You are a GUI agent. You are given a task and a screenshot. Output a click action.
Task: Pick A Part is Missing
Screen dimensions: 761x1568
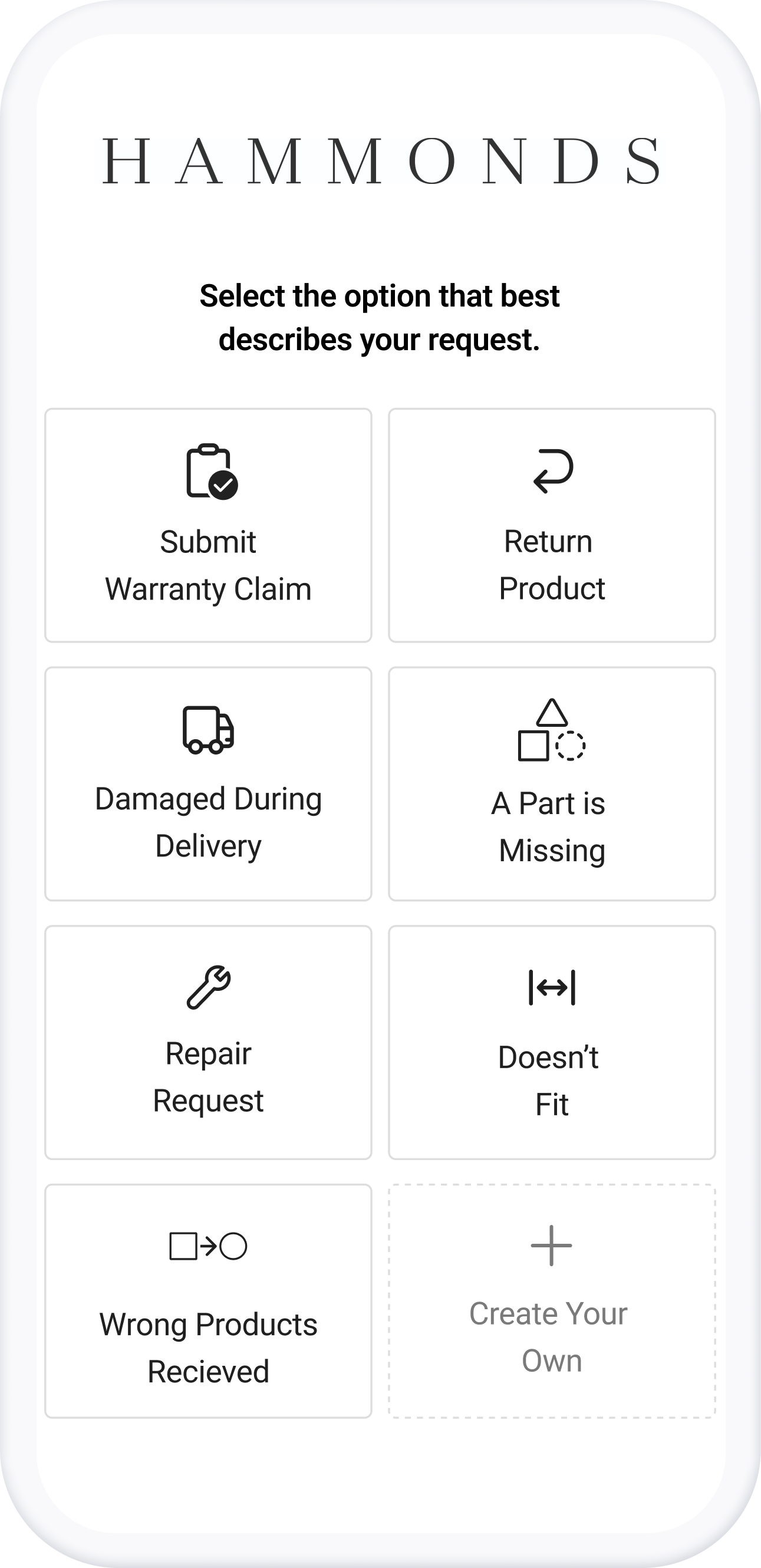552,783
